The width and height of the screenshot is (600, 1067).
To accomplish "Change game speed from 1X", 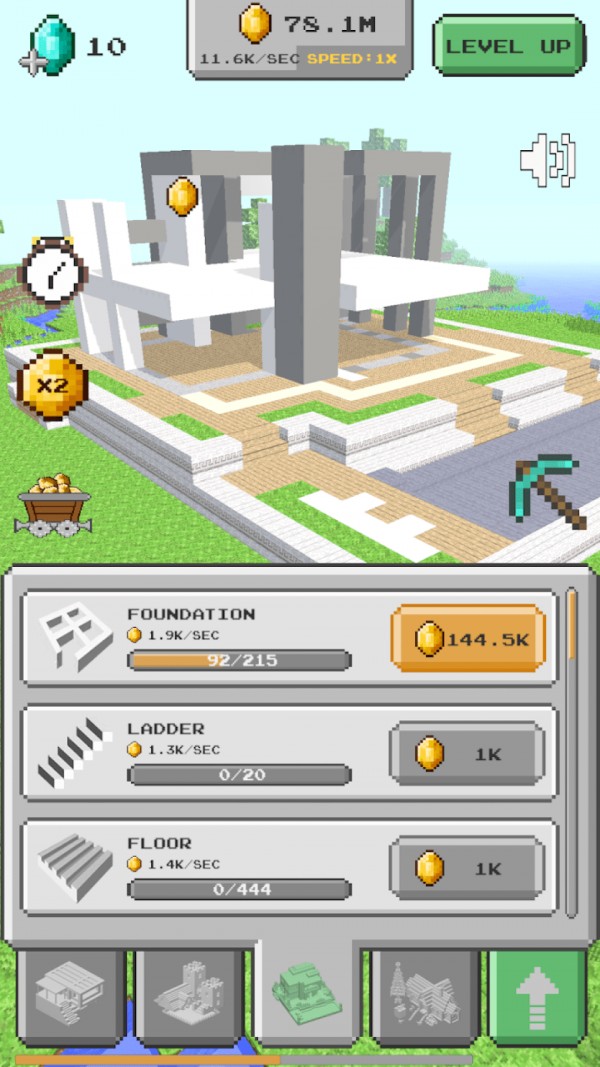I will click(x=352, y=58).
